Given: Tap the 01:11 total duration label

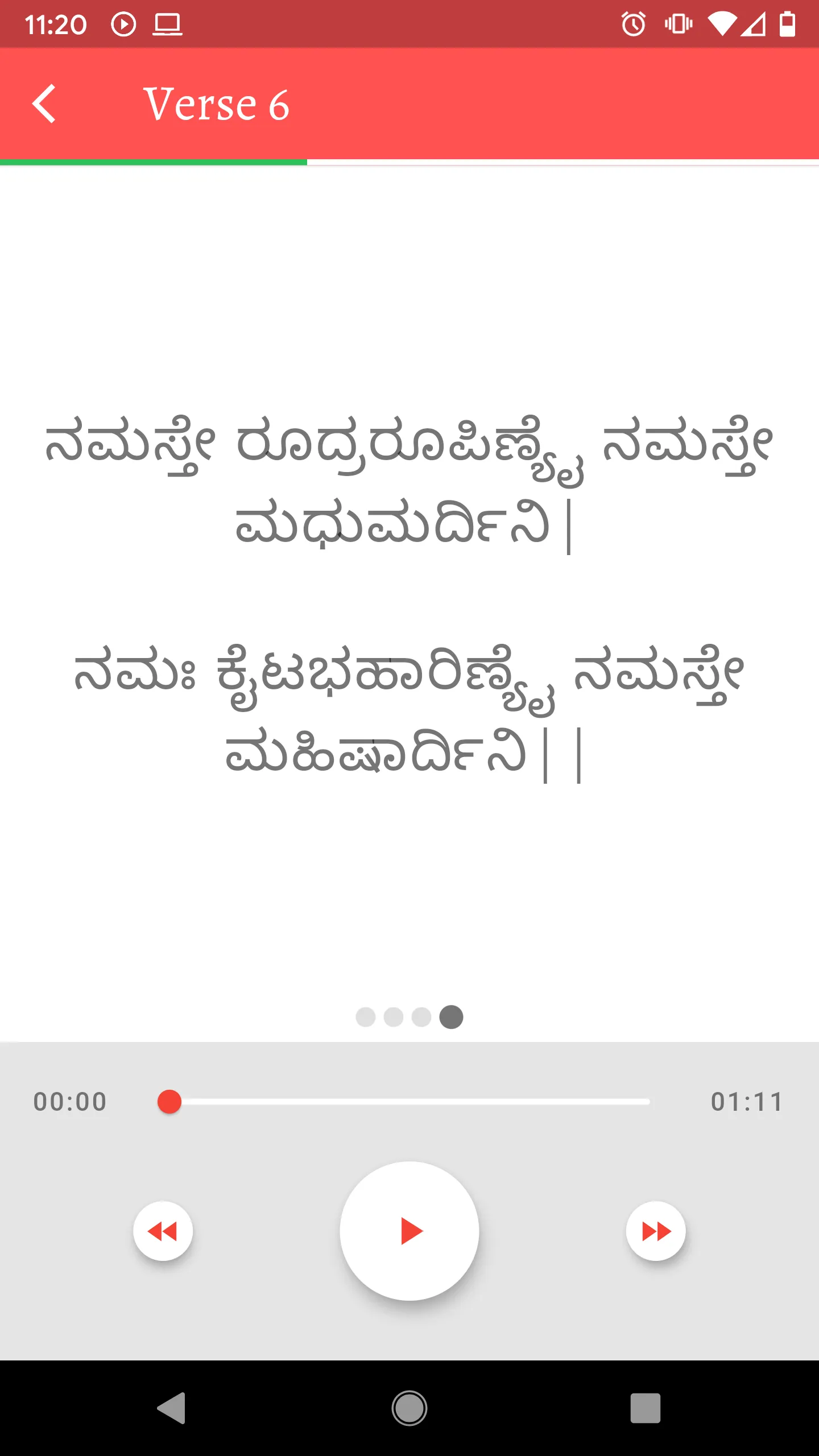Looking at the screenshot, I should (x=747, y=1101).
